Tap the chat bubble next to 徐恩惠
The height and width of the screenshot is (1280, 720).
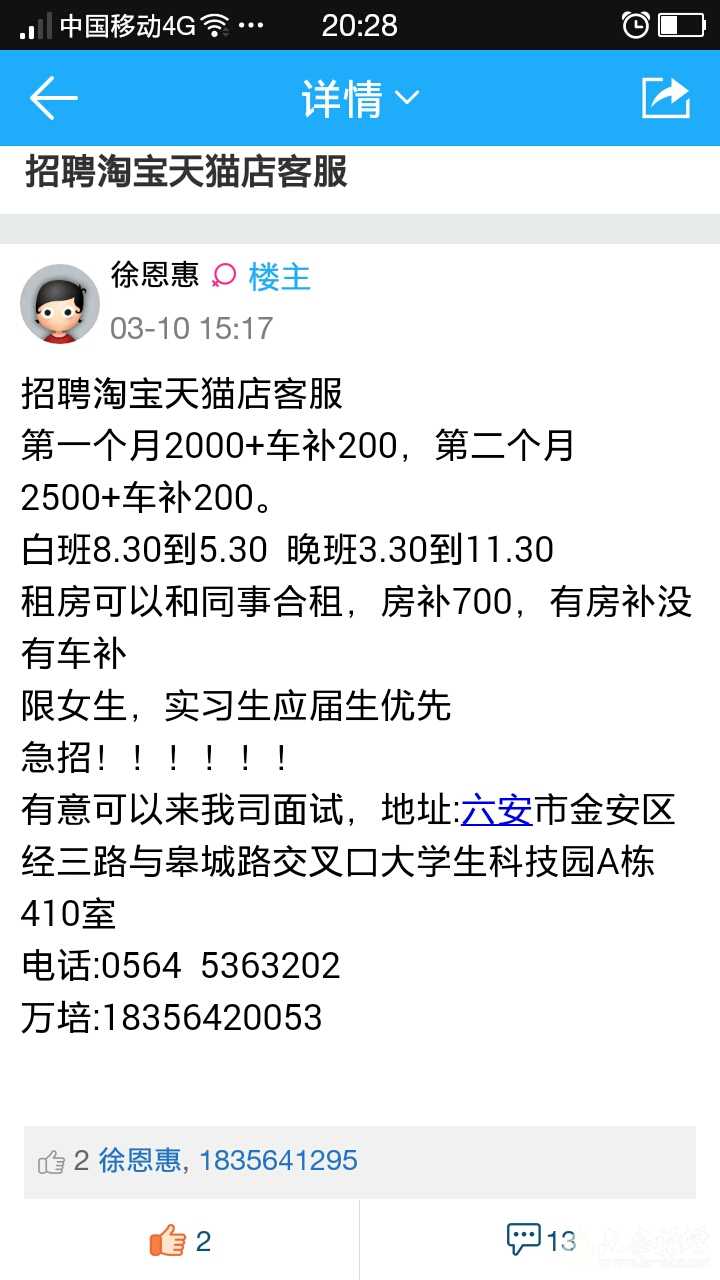pyautogui.click(x=224, y=275)
